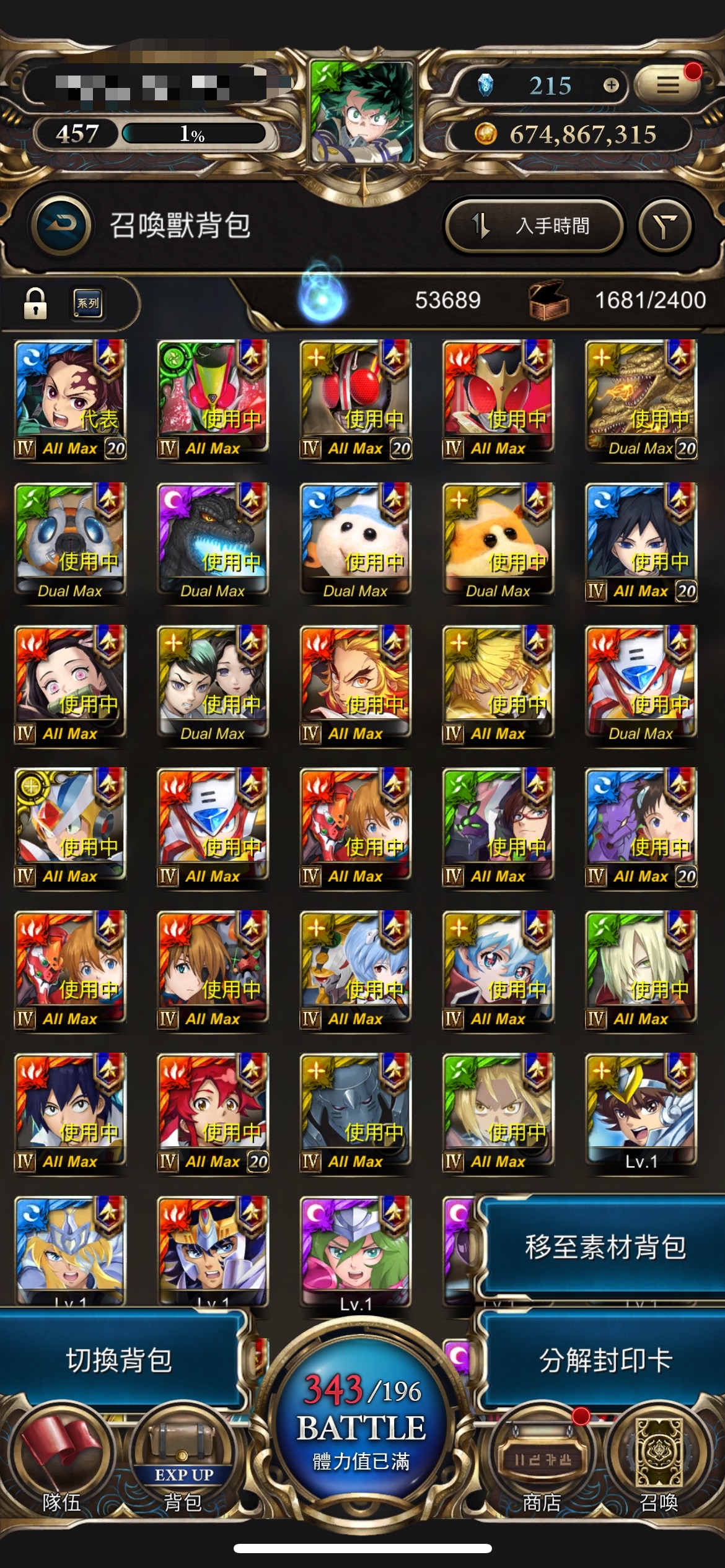Open the filter funnel icon
The width and height of the screenshot is (725, 1568).
coord(665,225)
